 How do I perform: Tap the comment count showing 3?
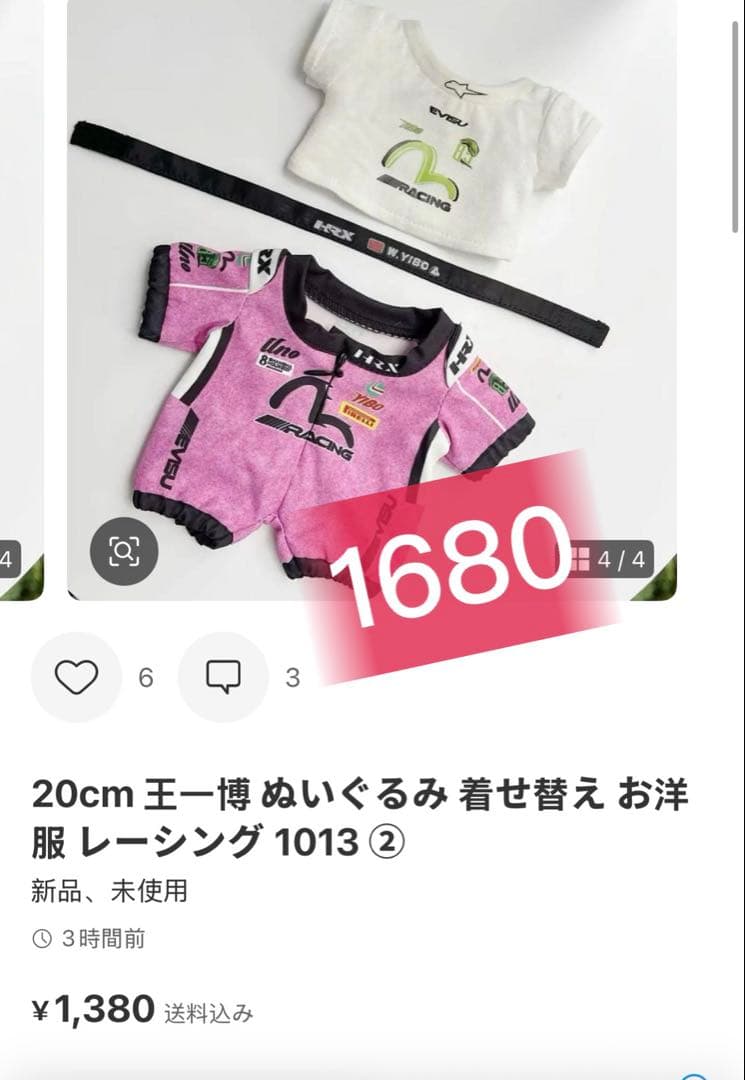pos(290,677)
